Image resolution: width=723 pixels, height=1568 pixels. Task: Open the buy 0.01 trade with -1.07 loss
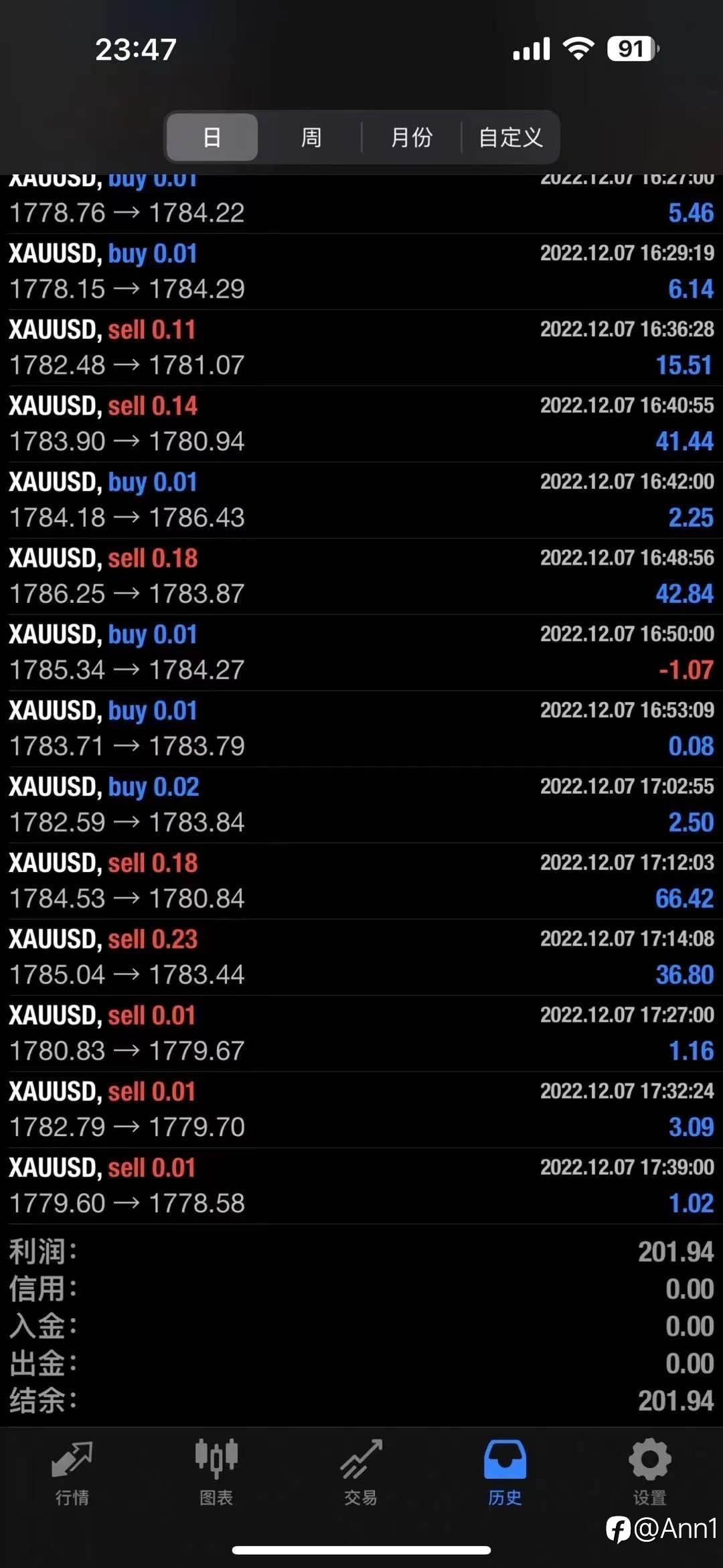click(361, 652)
